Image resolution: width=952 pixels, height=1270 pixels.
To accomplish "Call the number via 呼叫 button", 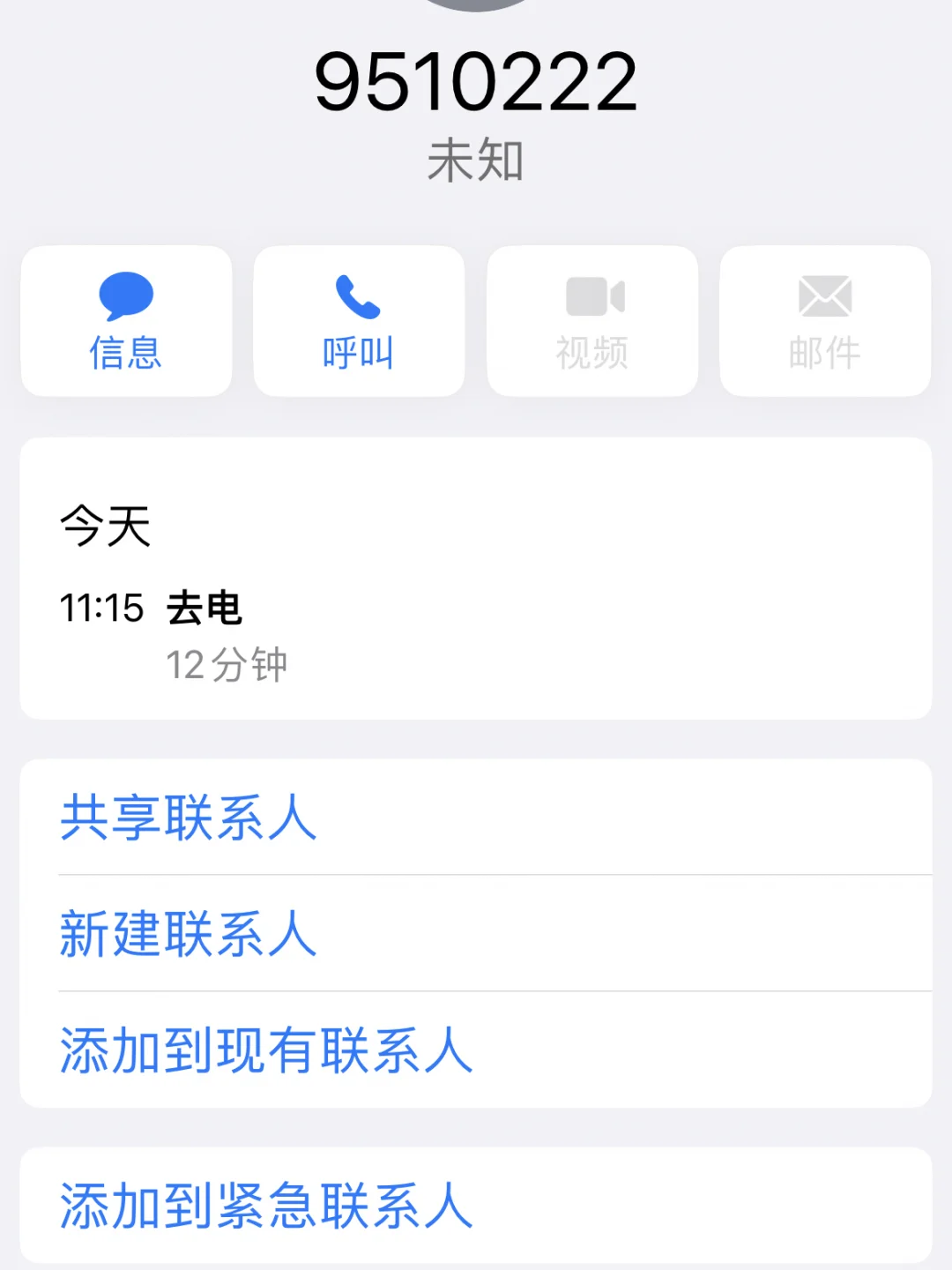I will click(359, 321).
